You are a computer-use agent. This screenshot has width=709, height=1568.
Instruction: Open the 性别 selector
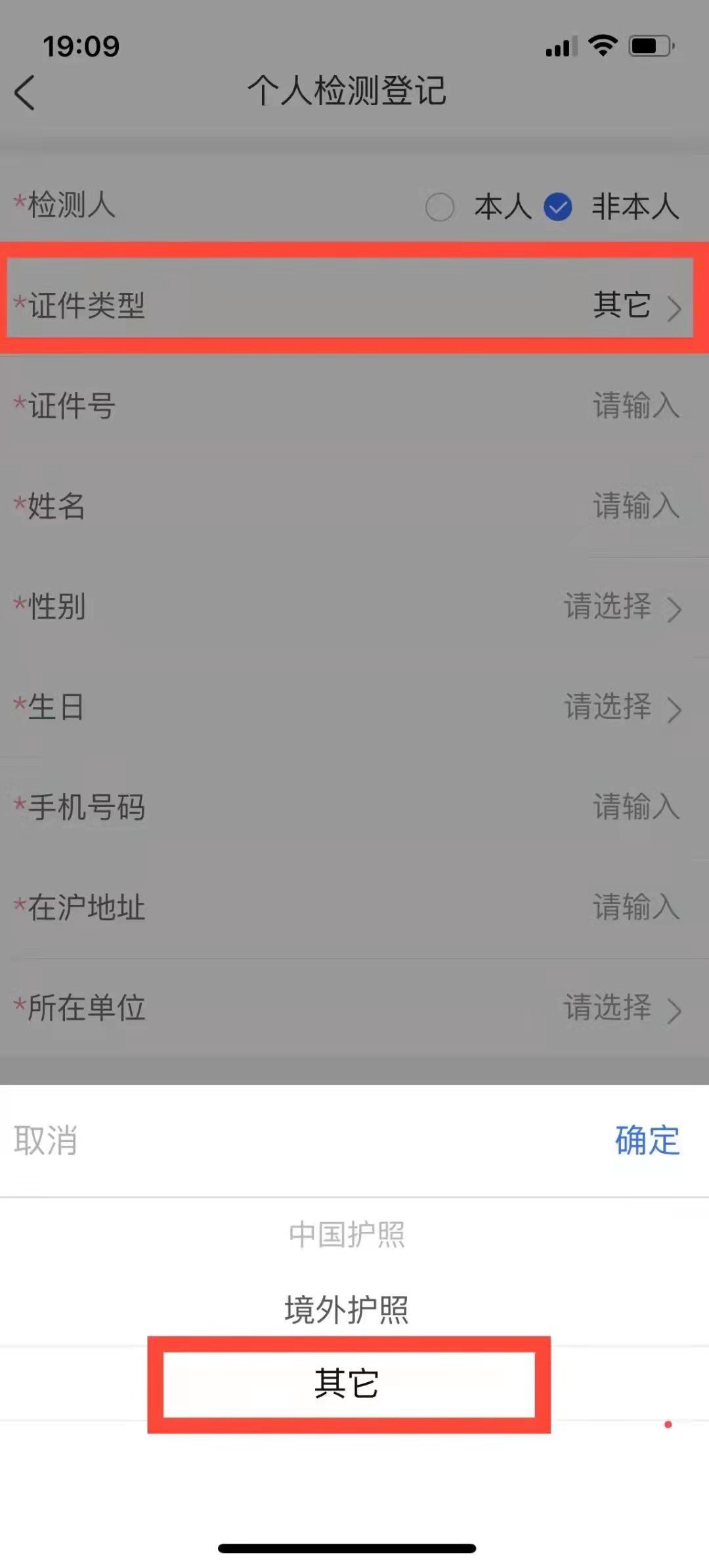354,606
